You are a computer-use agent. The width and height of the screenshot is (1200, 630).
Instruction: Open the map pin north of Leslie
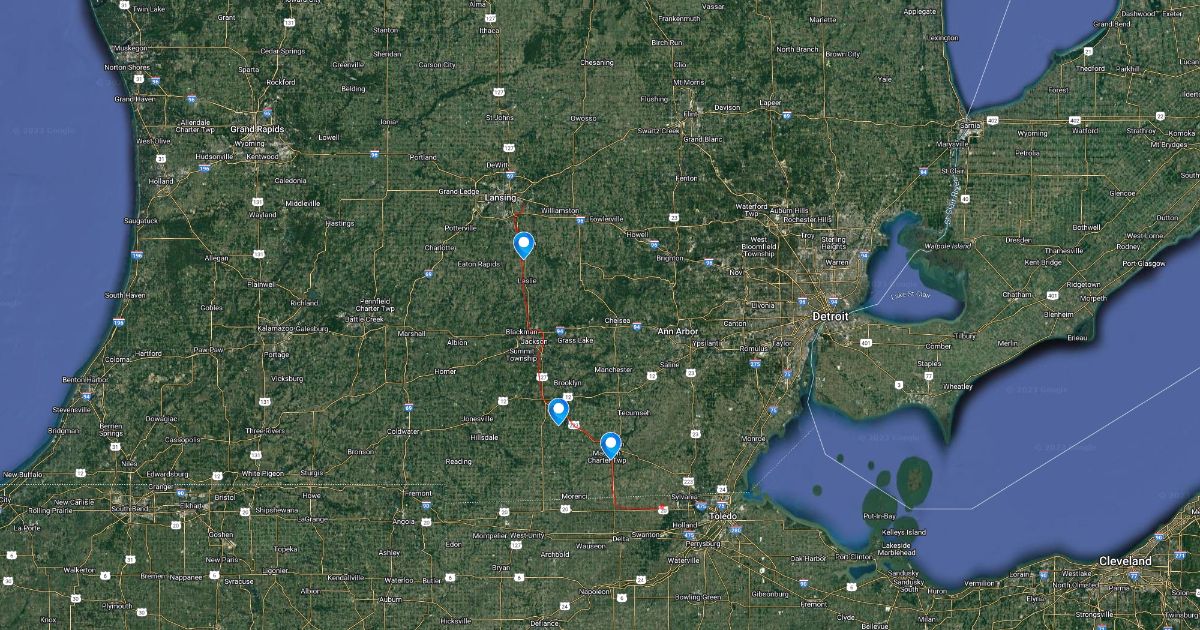click(523, 243)
